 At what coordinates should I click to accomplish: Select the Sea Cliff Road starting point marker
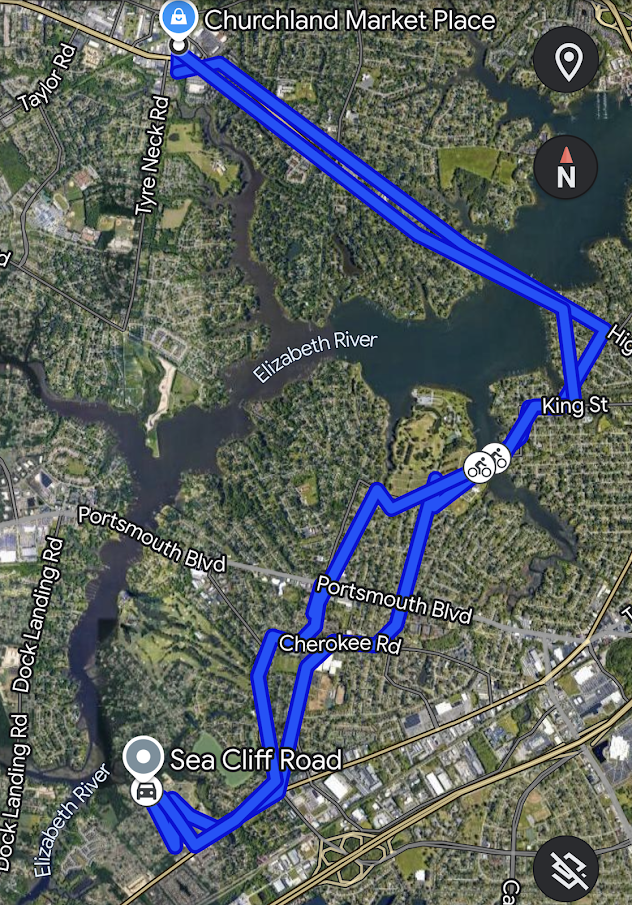143,758
